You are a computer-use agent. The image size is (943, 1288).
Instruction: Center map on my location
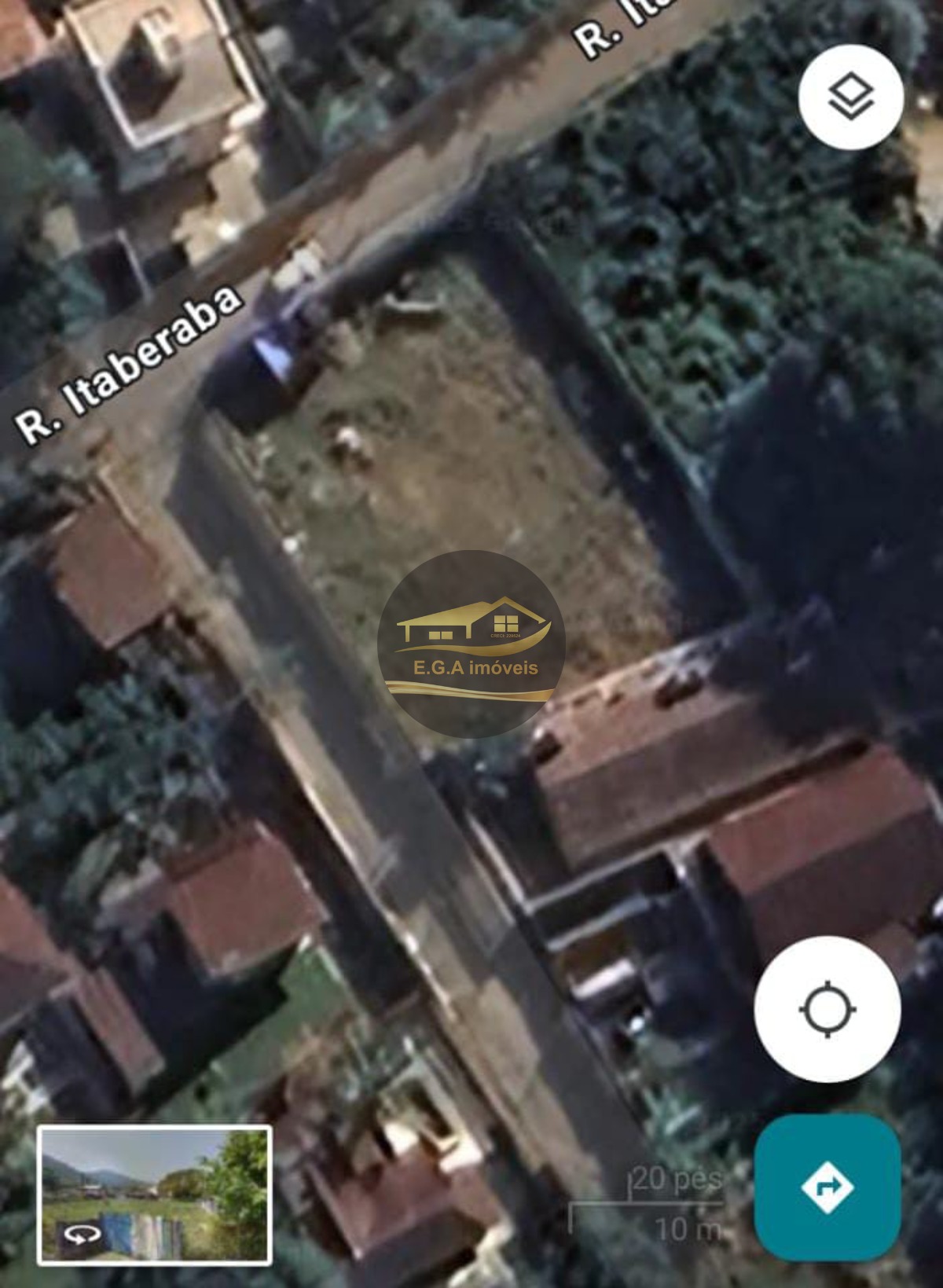(827, 1008)
